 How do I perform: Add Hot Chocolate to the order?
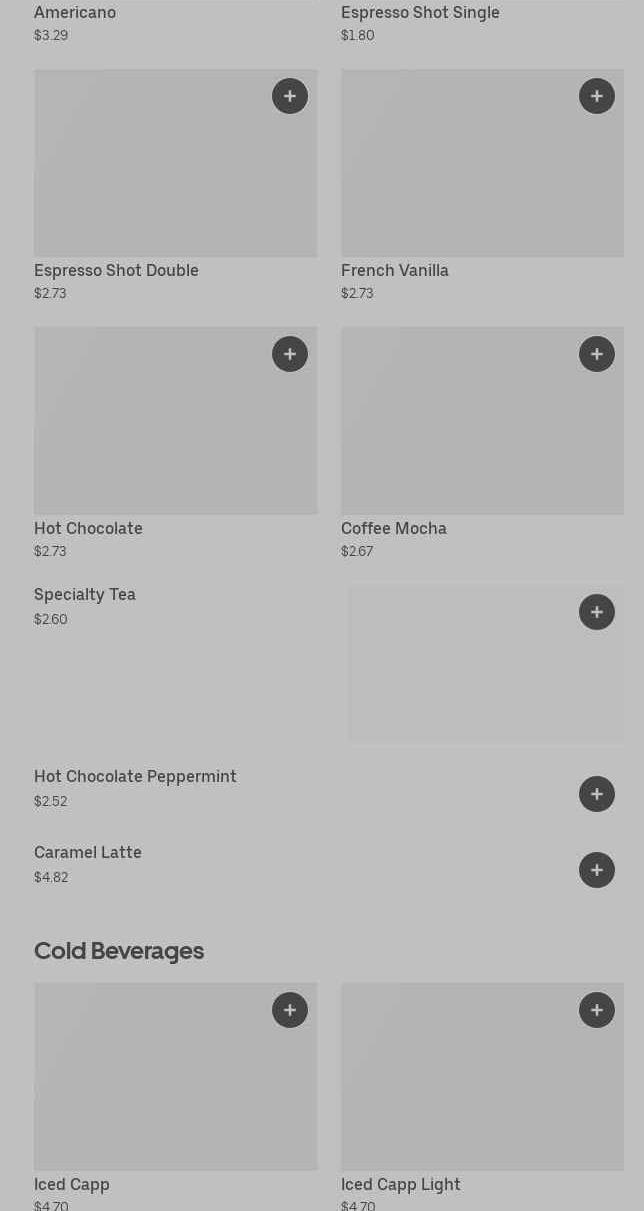coord(290,354)
